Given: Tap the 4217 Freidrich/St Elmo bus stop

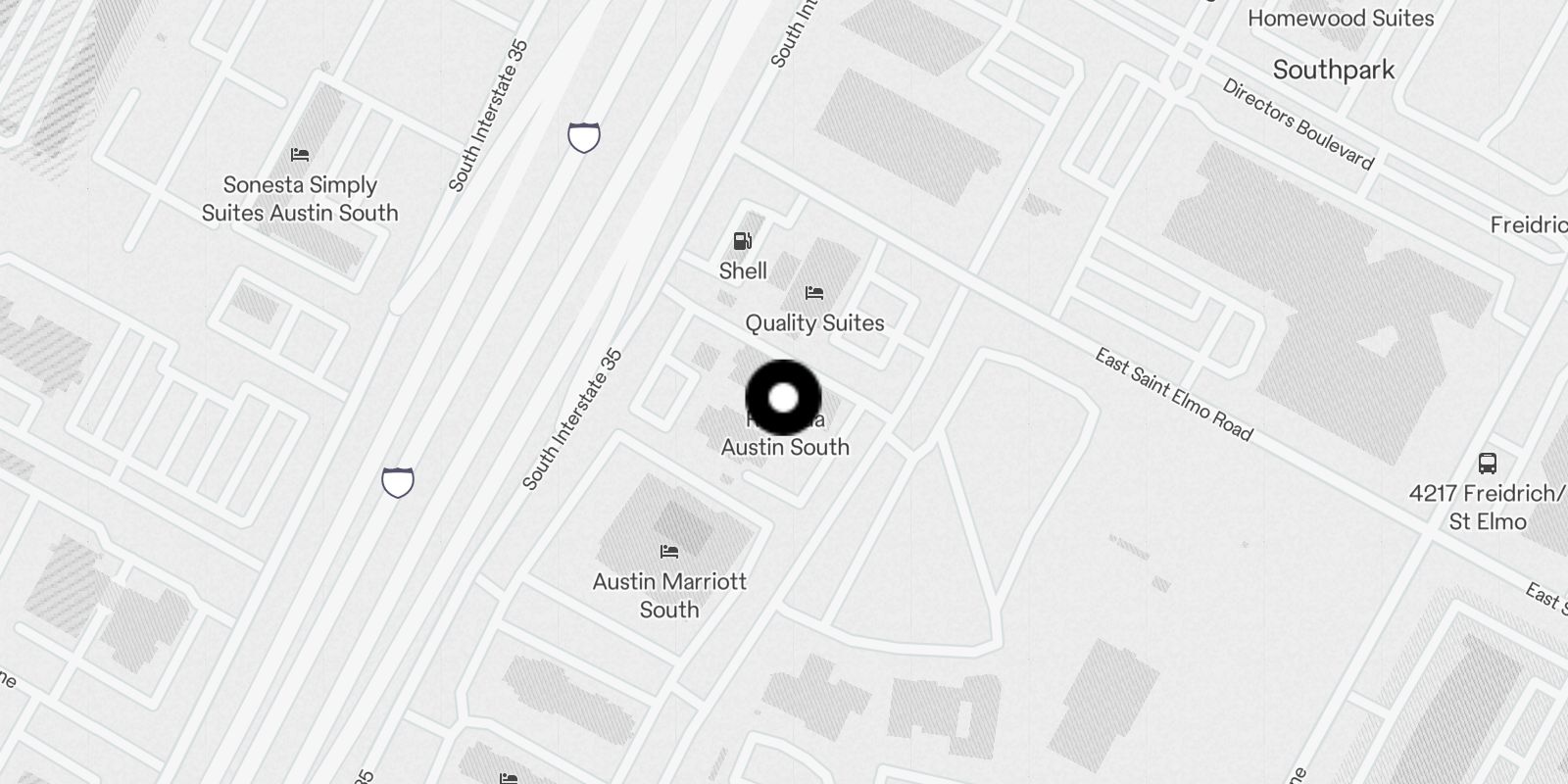Looking at the screenshot, I should 1487,463.
